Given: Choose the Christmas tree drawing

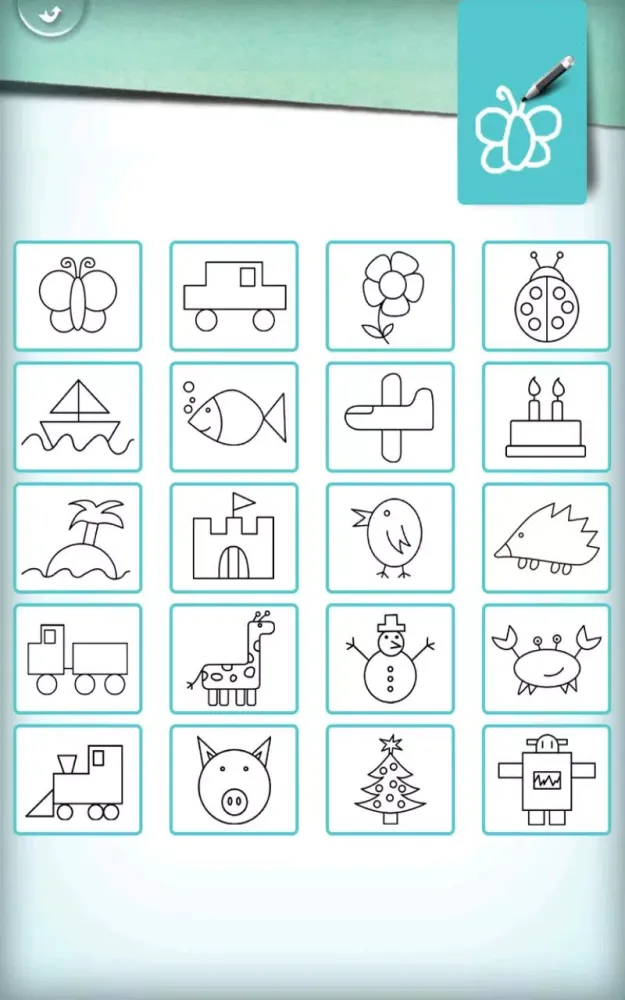Looking at the screenshot, I should coord(390,780).
